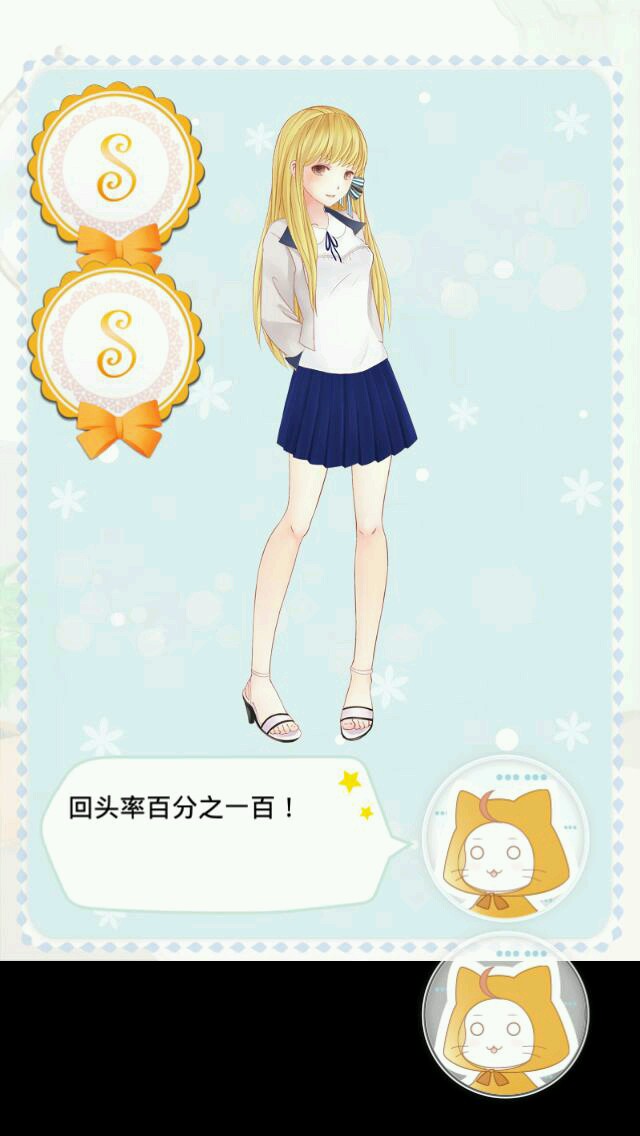Tap the cat mascot beside the speech bubble

[505, 838]
